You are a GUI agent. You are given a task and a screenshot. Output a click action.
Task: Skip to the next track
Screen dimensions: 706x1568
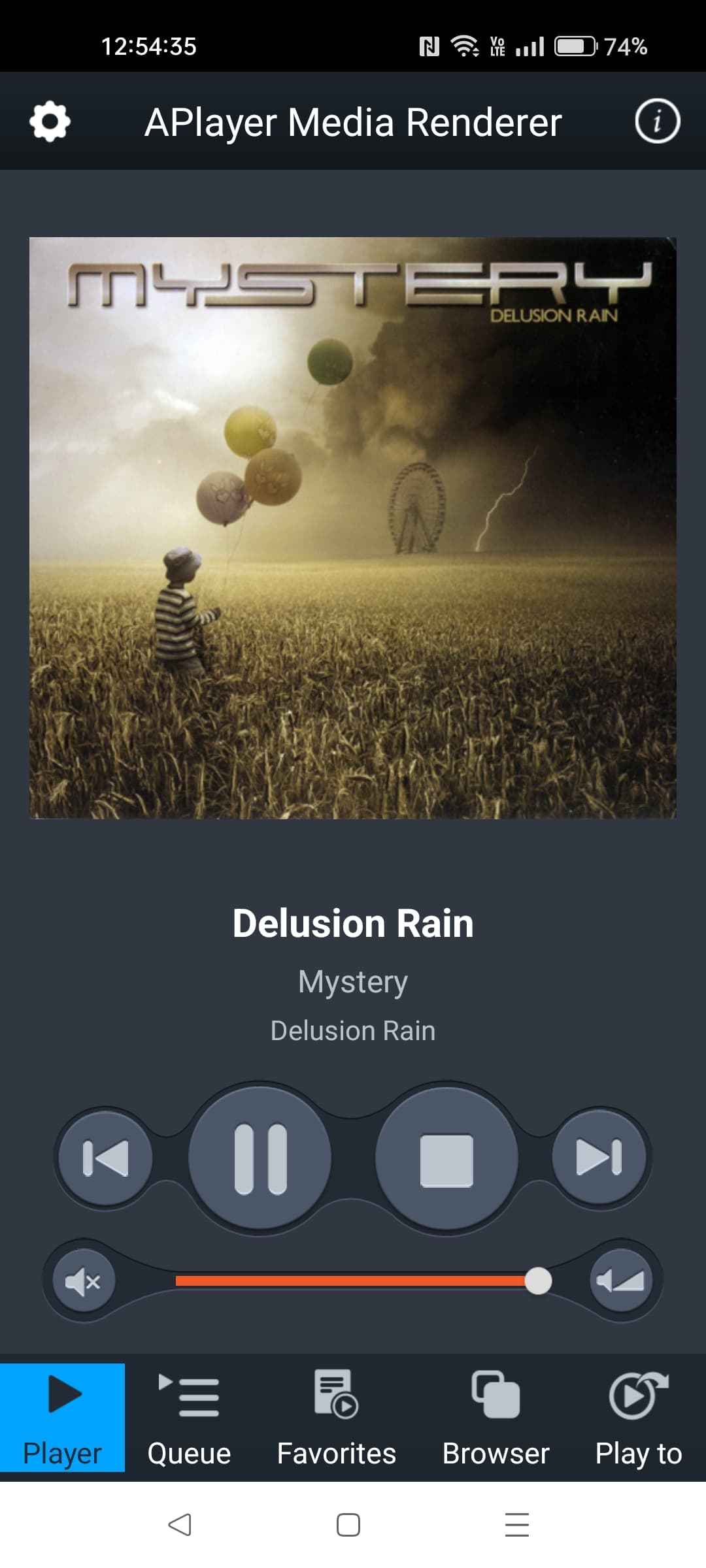[x=599, y=1158]
